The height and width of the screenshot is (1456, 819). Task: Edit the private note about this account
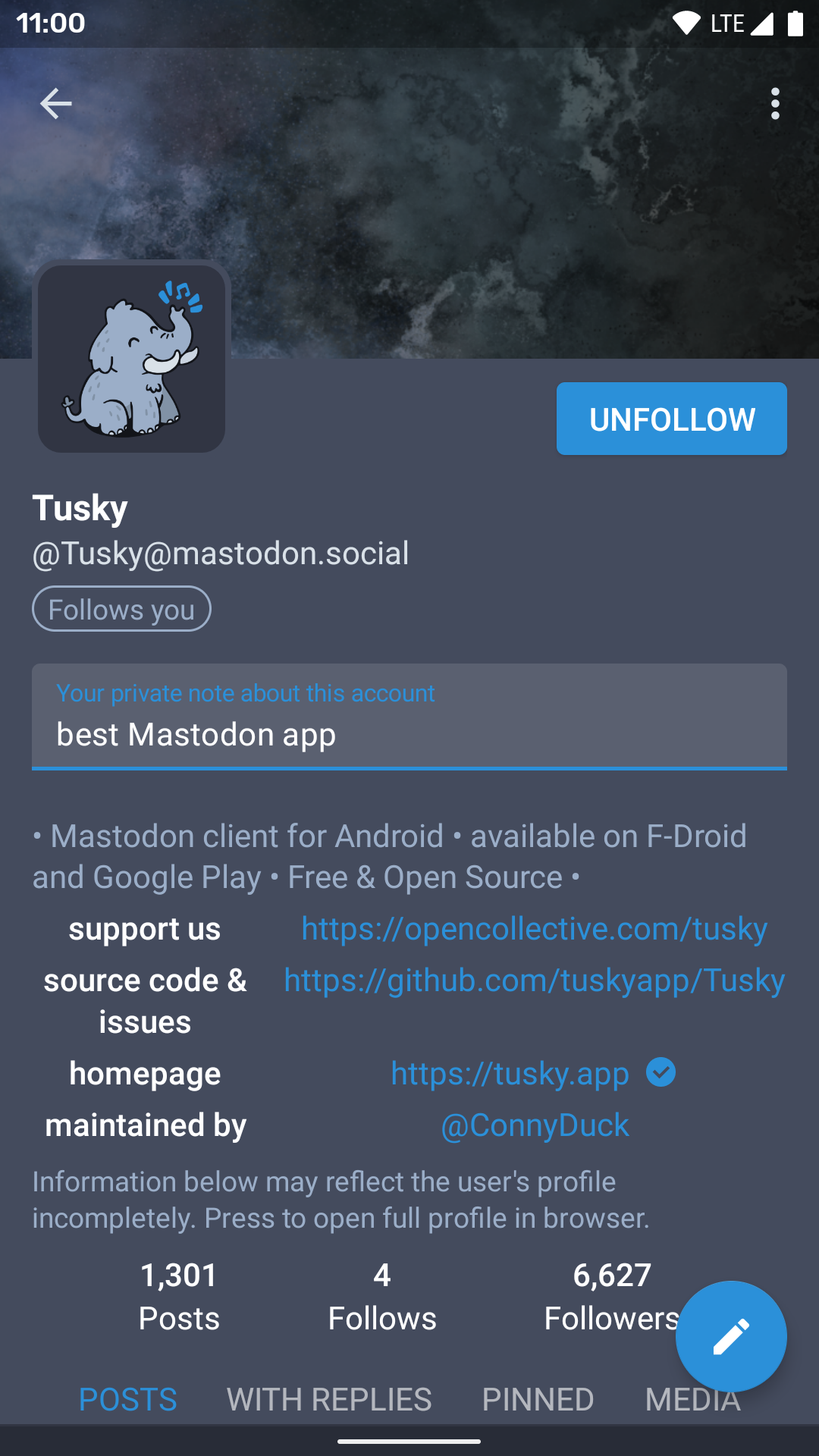click(409, 733)
